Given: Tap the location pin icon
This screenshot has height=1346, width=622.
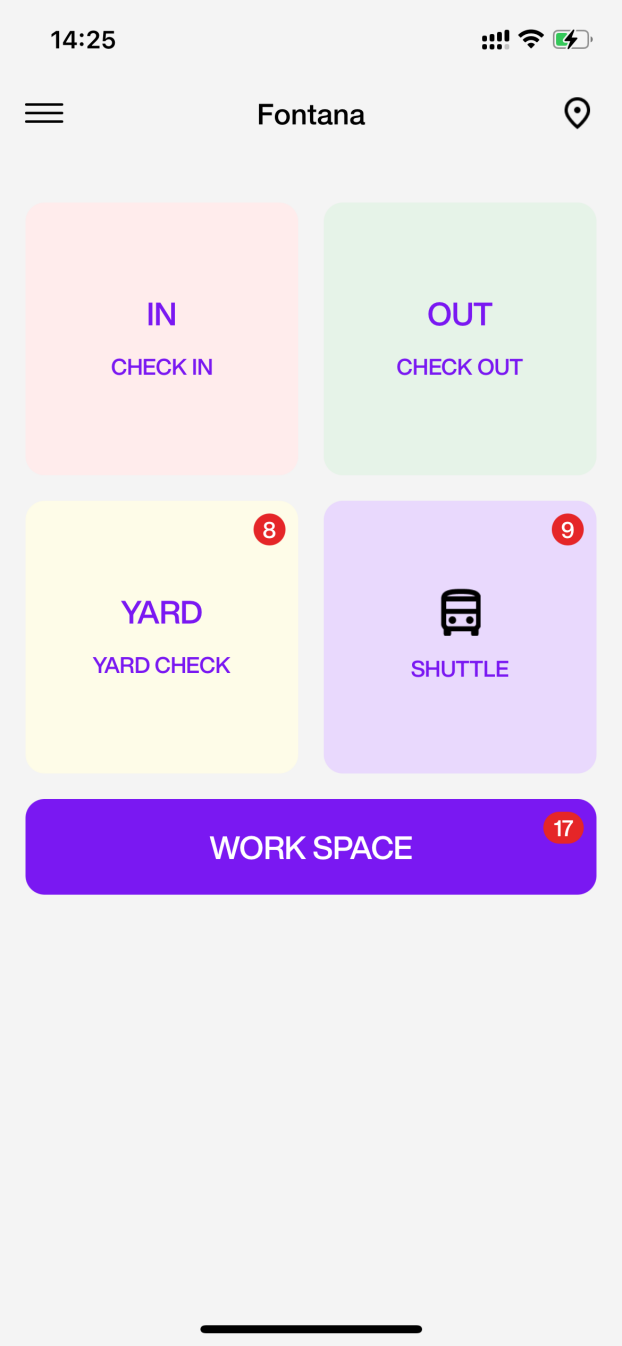Looking at the screenshot, I should (x=576, y=114).
